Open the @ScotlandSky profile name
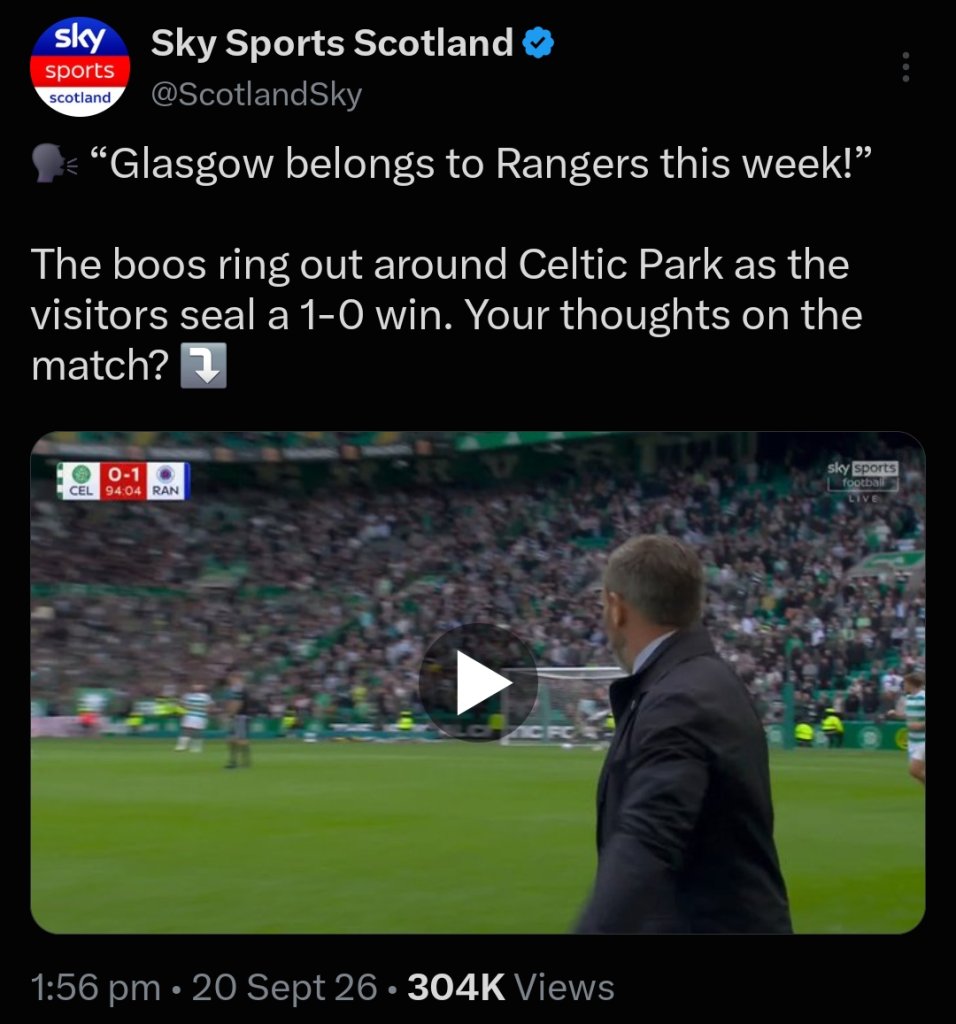The height and width of the screenshot is (1024, 956). click(x=256, y=94)
